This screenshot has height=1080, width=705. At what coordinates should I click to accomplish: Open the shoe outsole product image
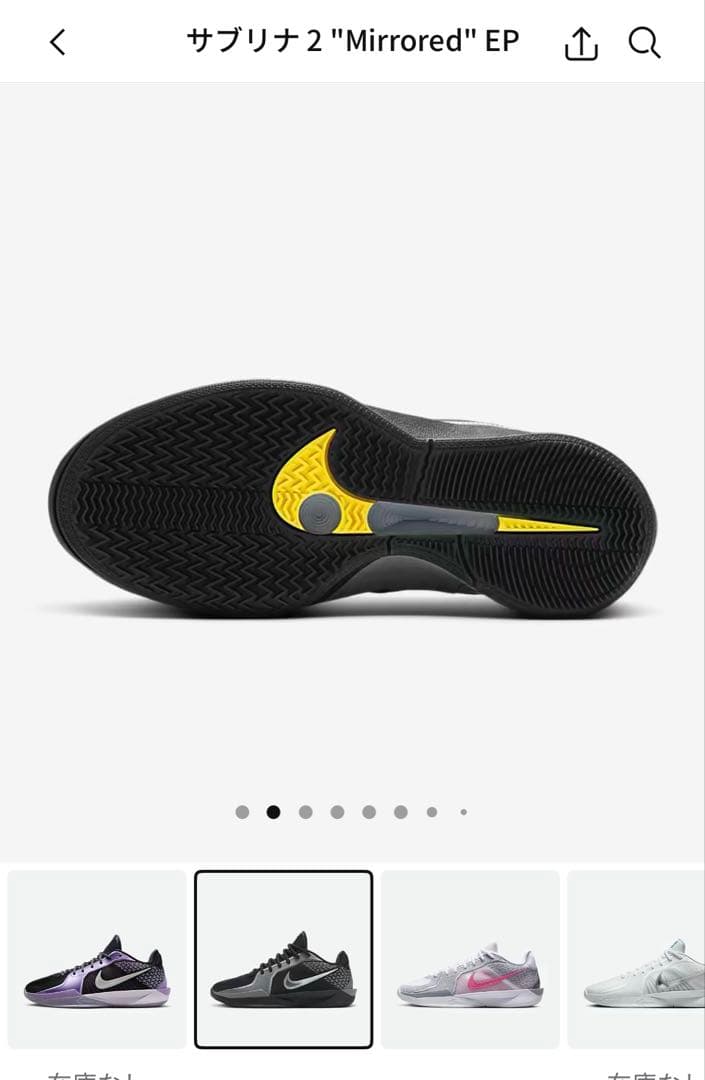pos(352,498)
